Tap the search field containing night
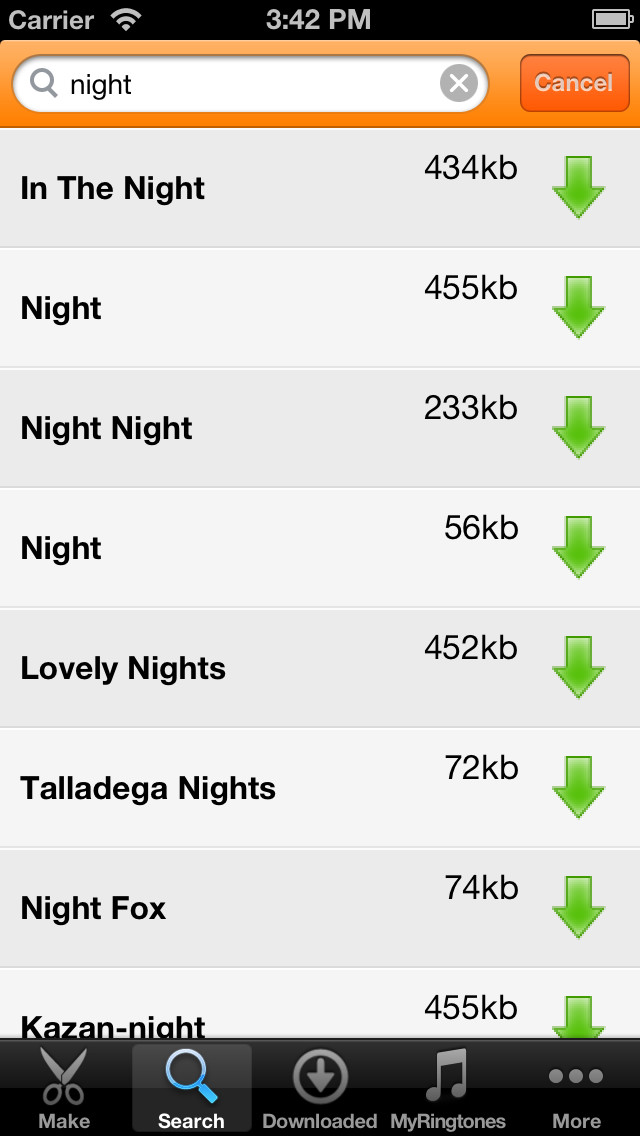 pos(251,83)
